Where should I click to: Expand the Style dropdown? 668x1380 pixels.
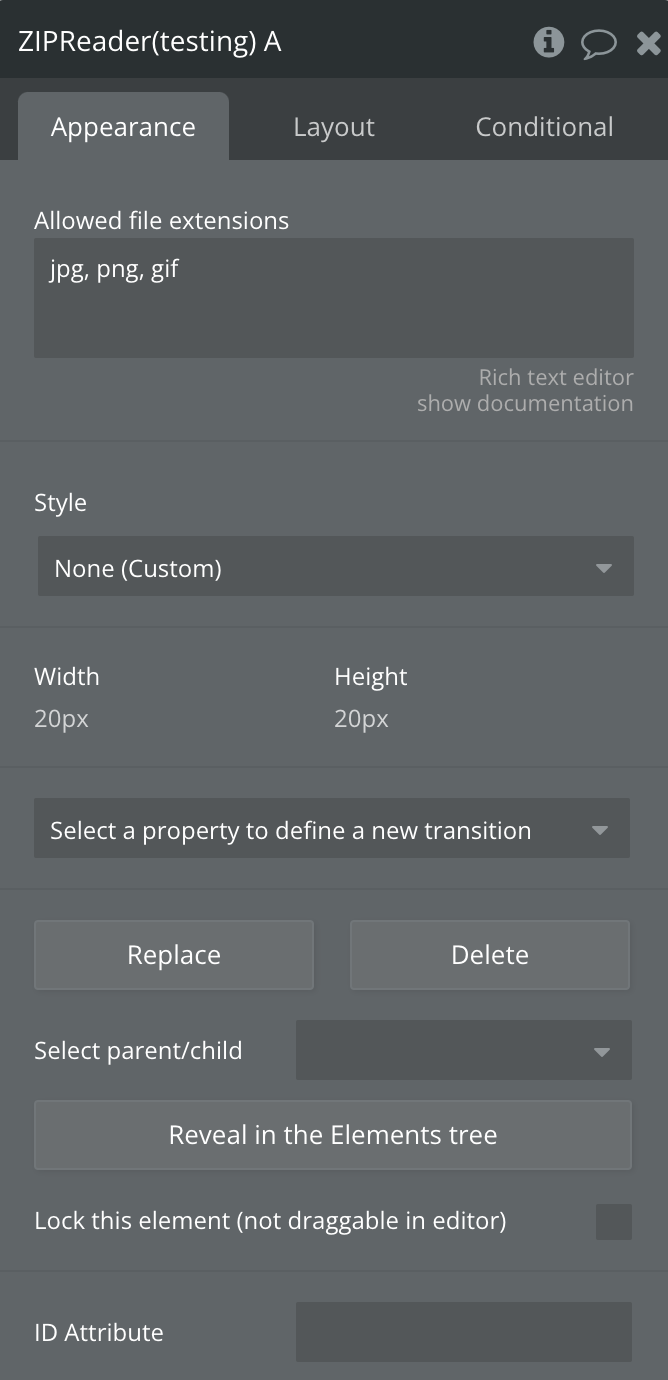coord(335,567)
